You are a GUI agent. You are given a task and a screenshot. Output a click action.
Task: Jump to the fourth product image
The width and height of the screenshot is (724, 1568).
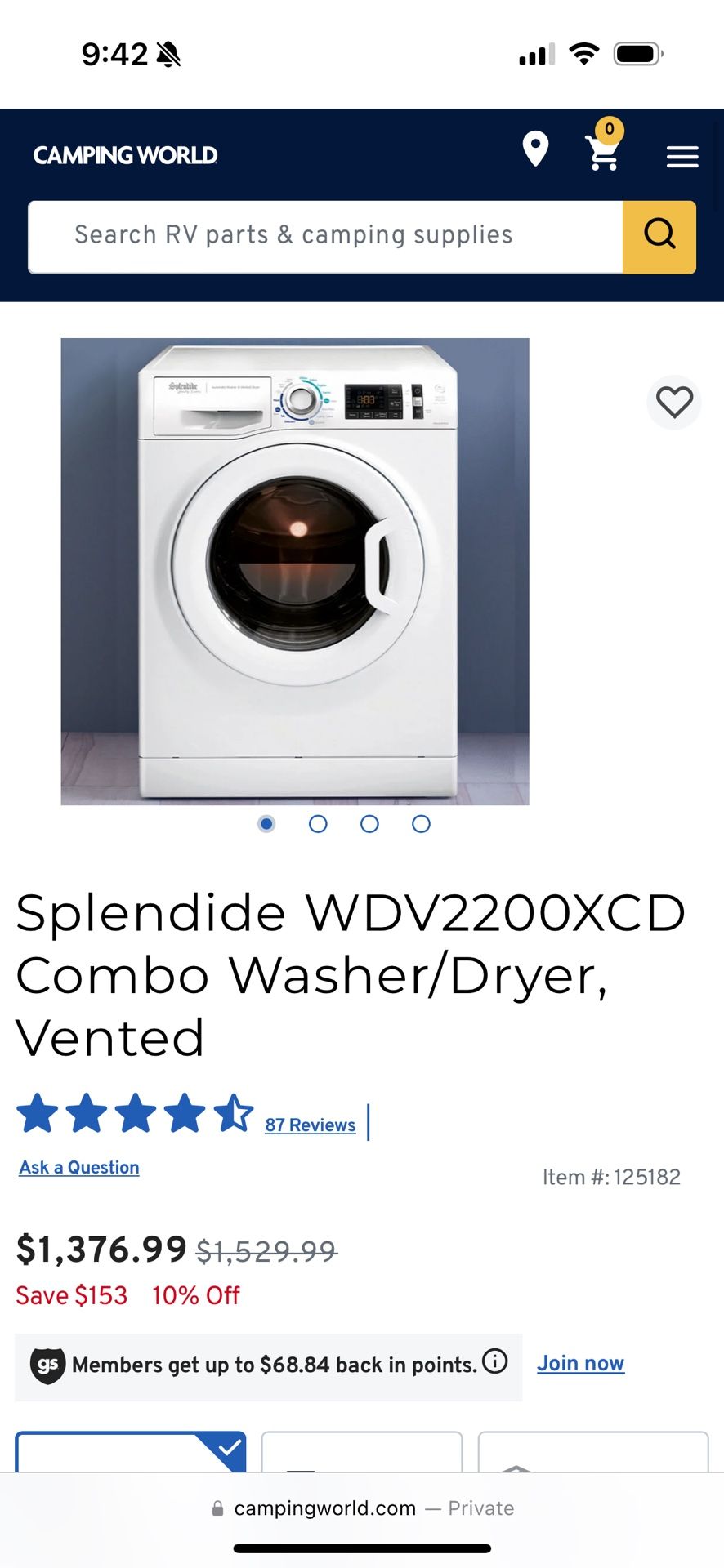[x=421, y=824]
